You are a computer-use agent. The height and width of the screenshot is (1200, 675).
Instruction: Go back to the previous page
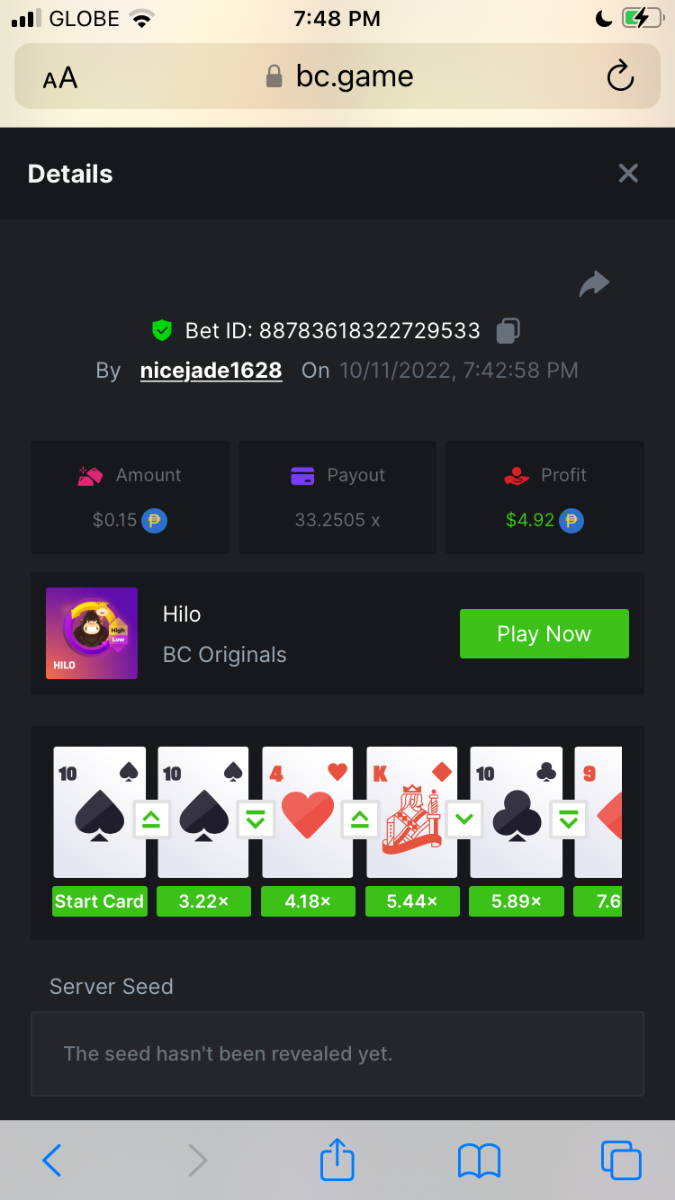pos(52,1160)
